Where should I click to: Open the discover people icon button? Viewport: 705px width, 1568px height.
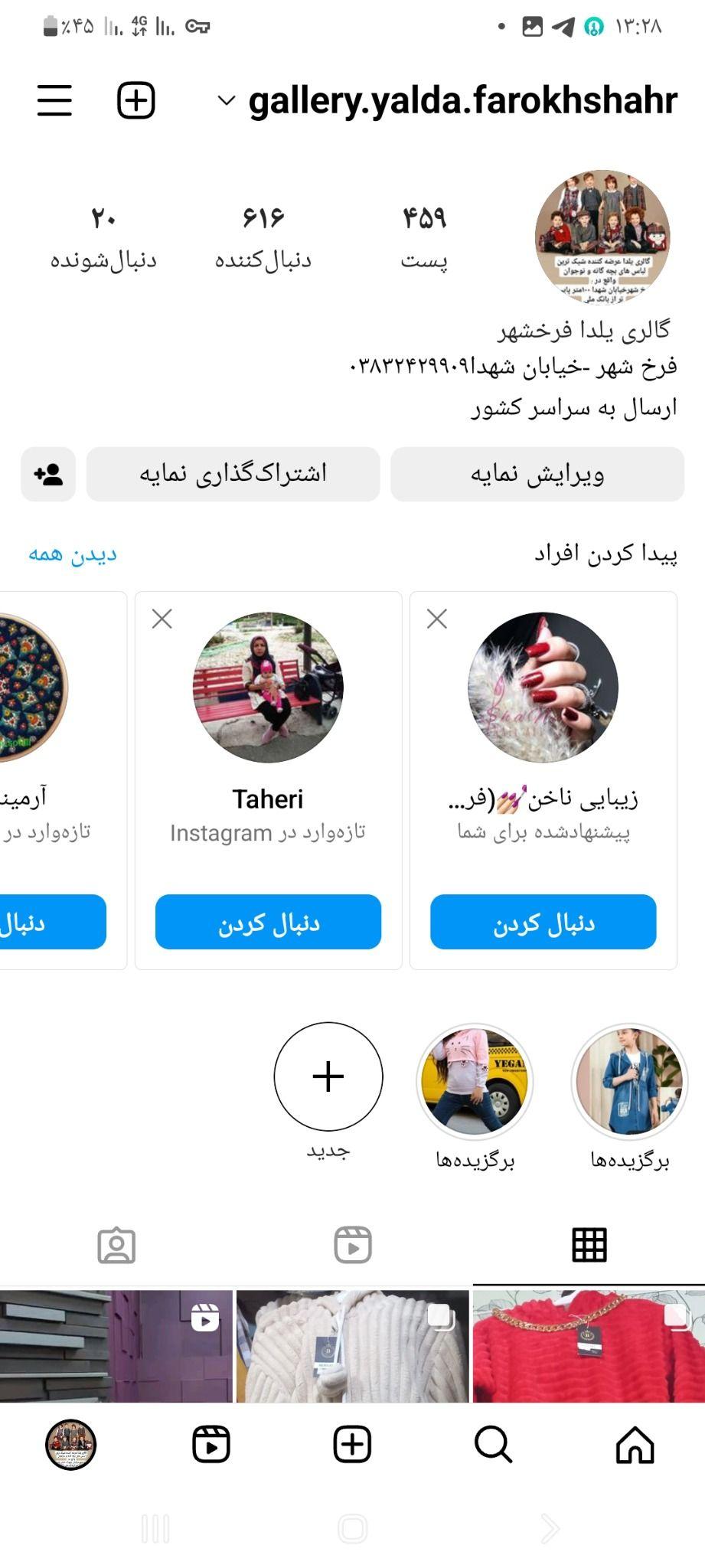point(48,474)
